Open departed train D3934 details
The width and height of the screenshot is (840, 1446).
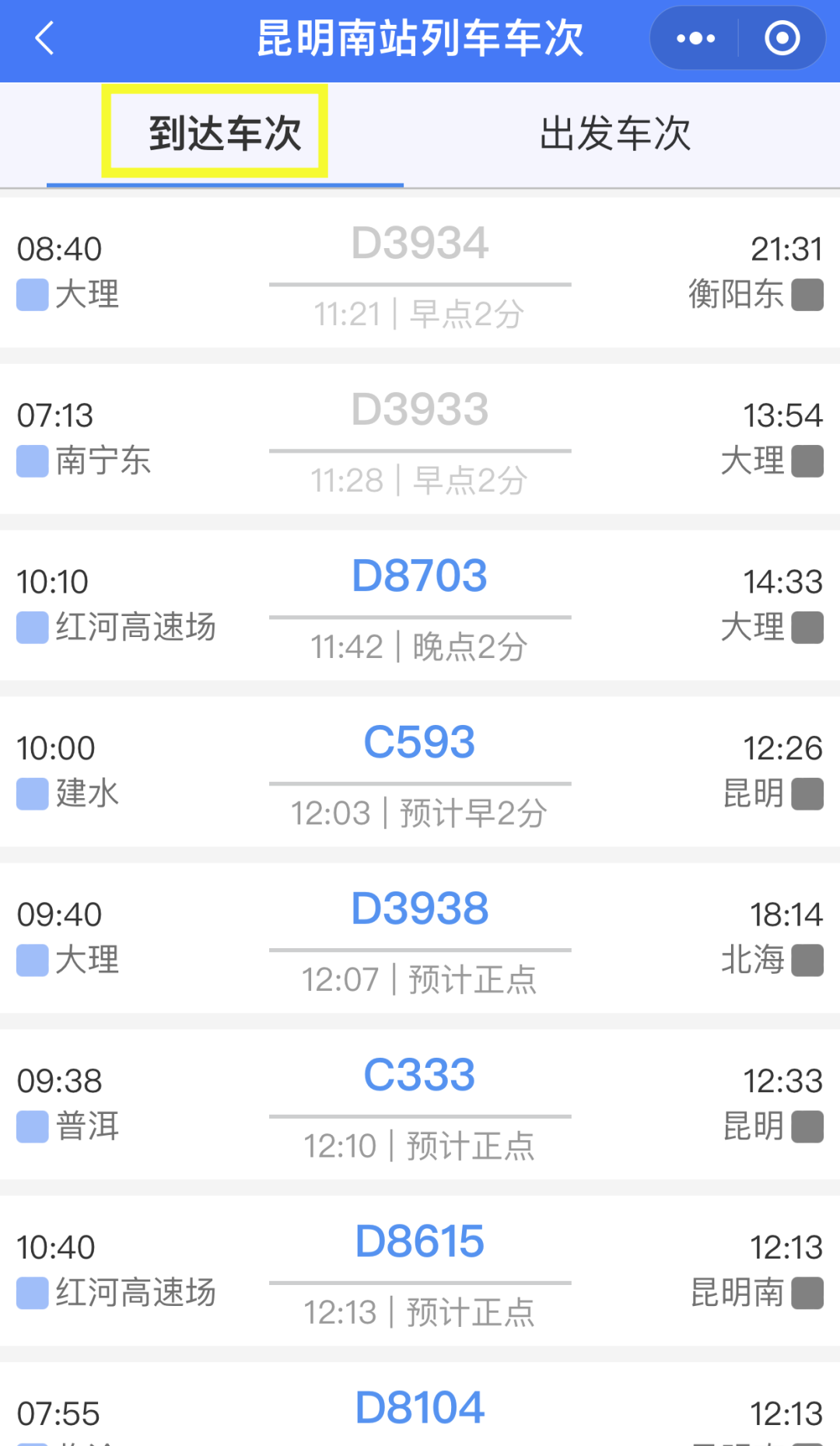tap(420, 243)
